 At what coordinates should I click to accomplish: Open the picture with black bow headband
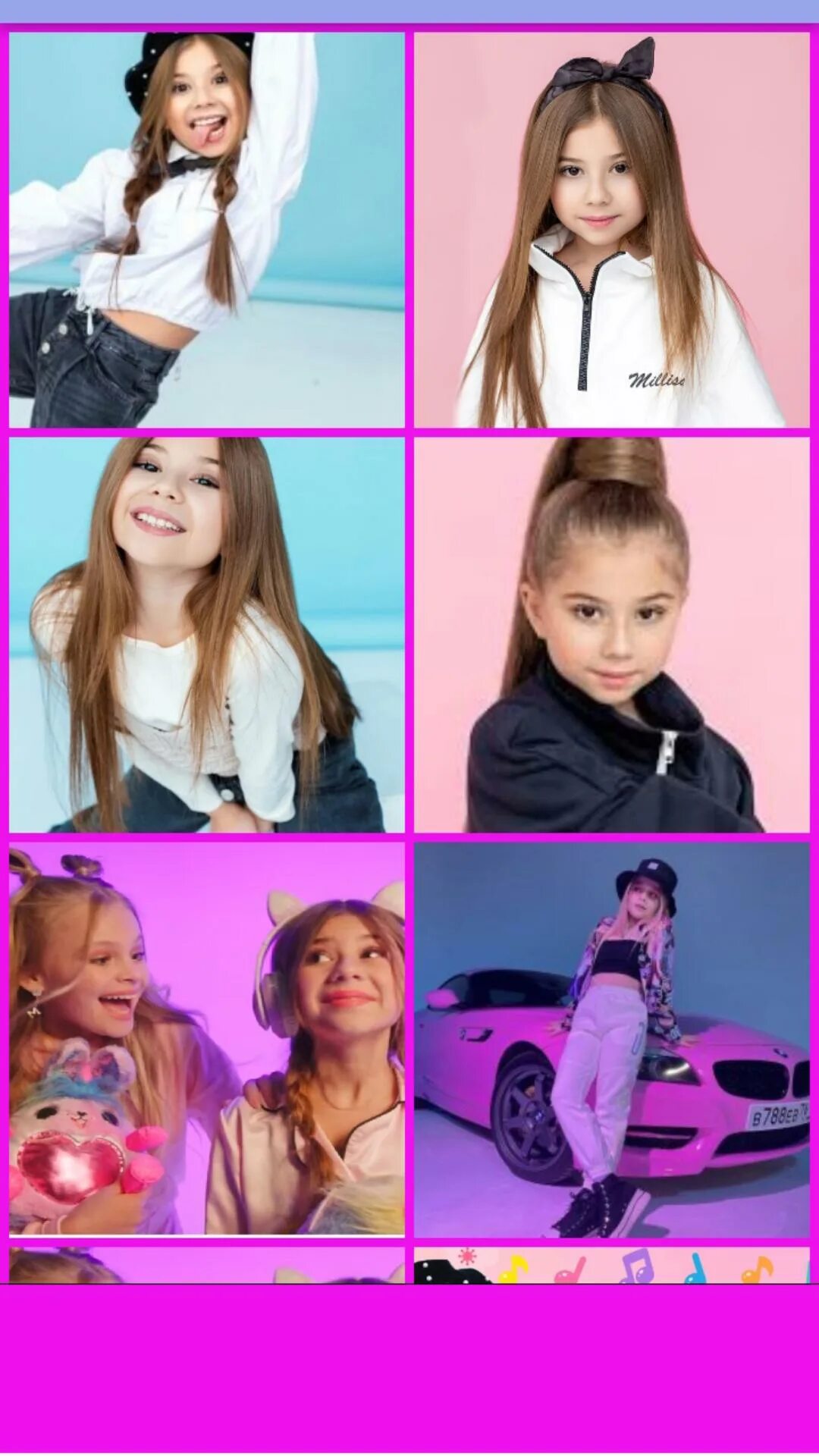[x=611, y=230]
